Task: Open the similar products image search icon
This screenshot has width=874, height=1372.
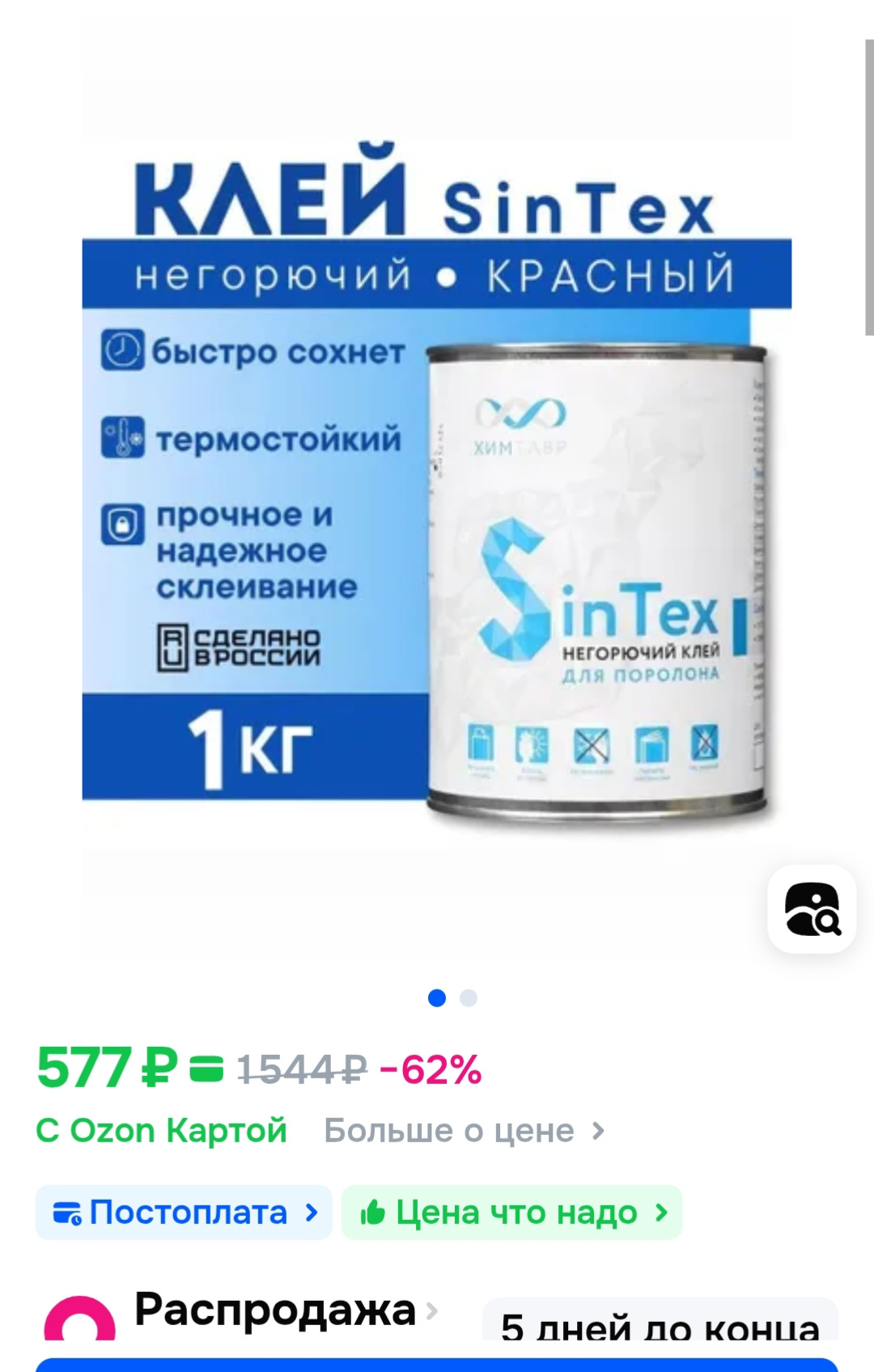Action: (812, 909)
